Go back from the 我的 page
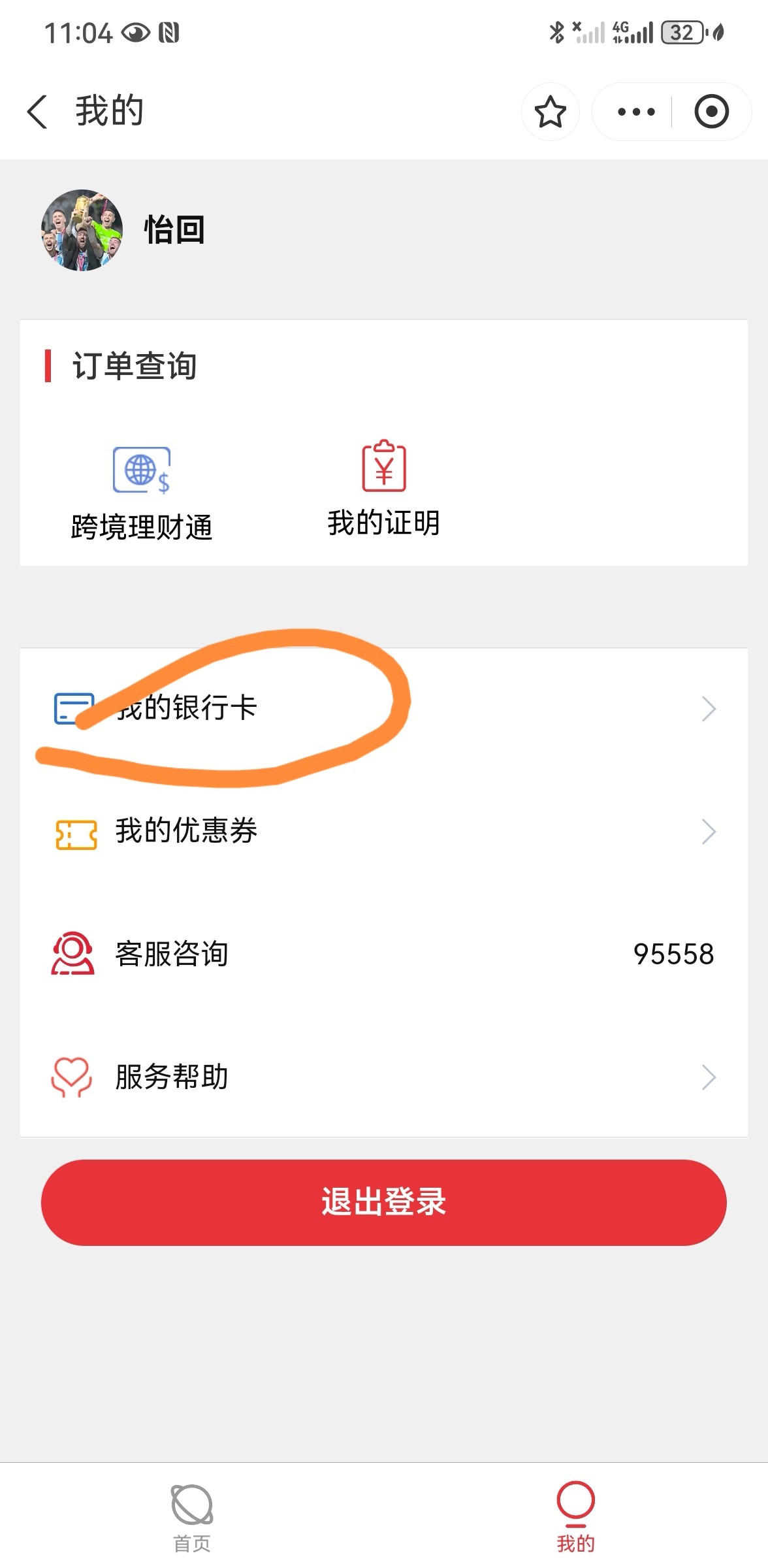This screenshot has width=768, height=1568. tap(37, 111)
